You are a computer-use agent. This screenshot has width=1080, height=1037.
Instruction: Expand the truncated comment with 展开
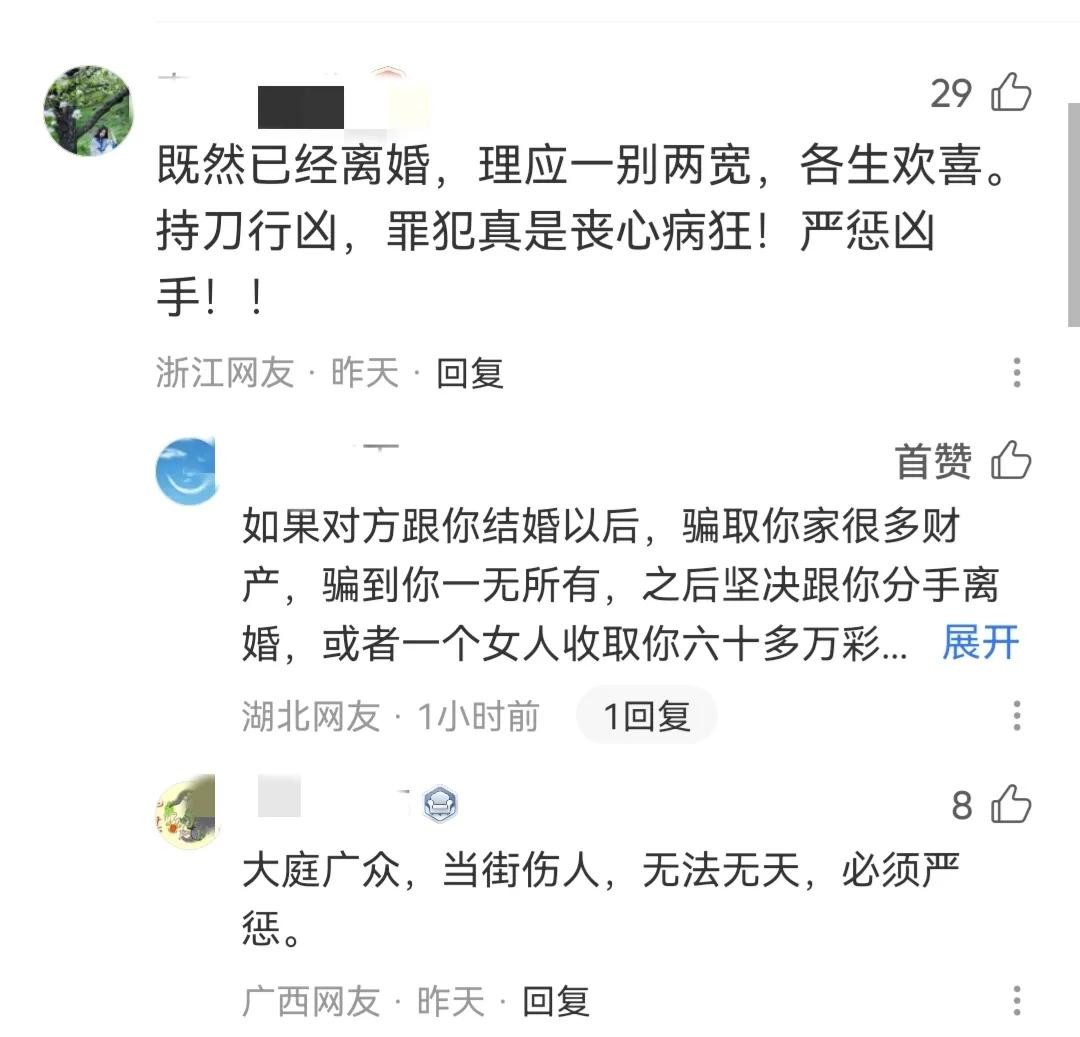pos(979,643)
